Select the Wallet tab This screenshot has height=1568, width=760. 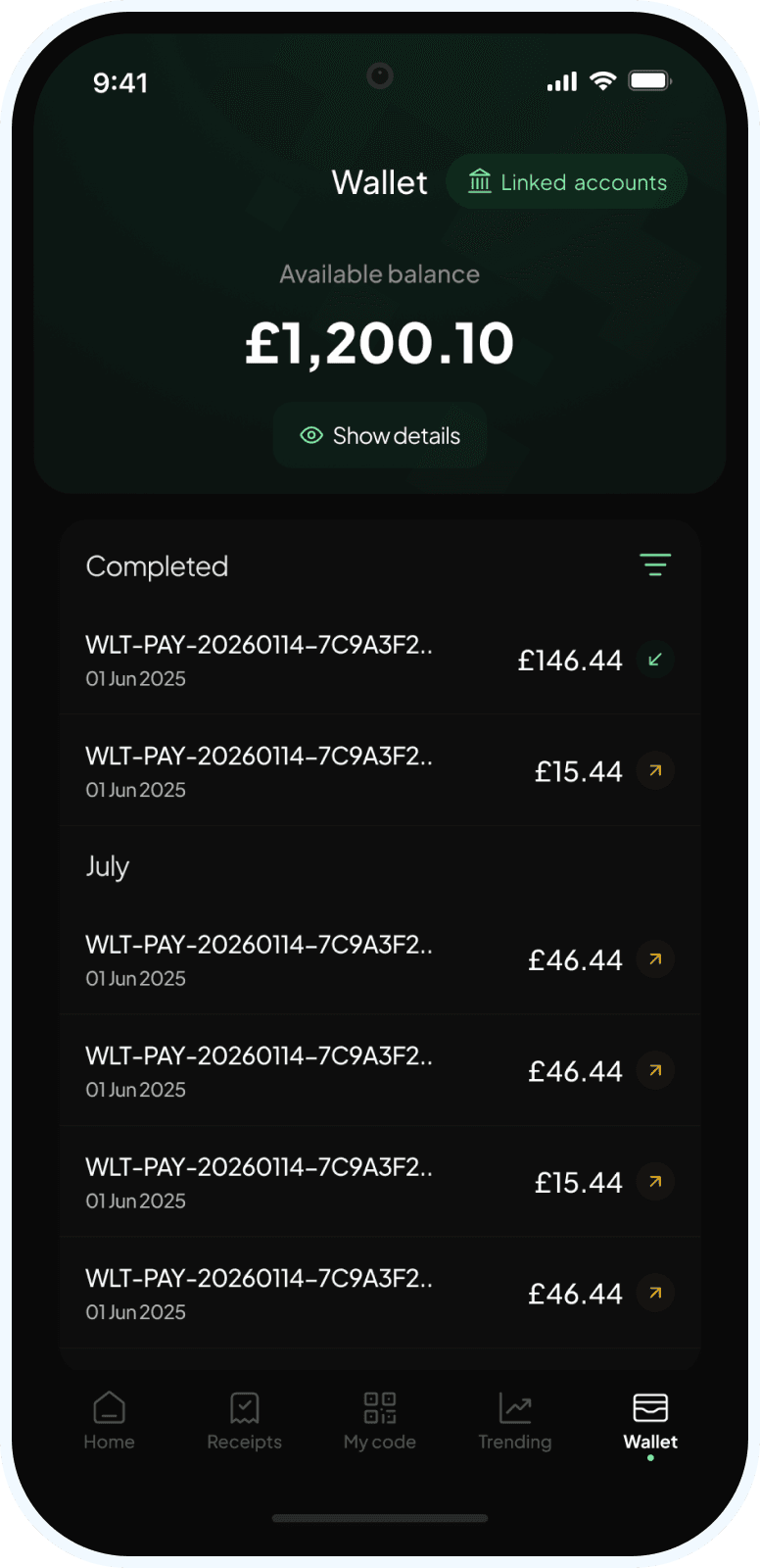(650, 1420)
